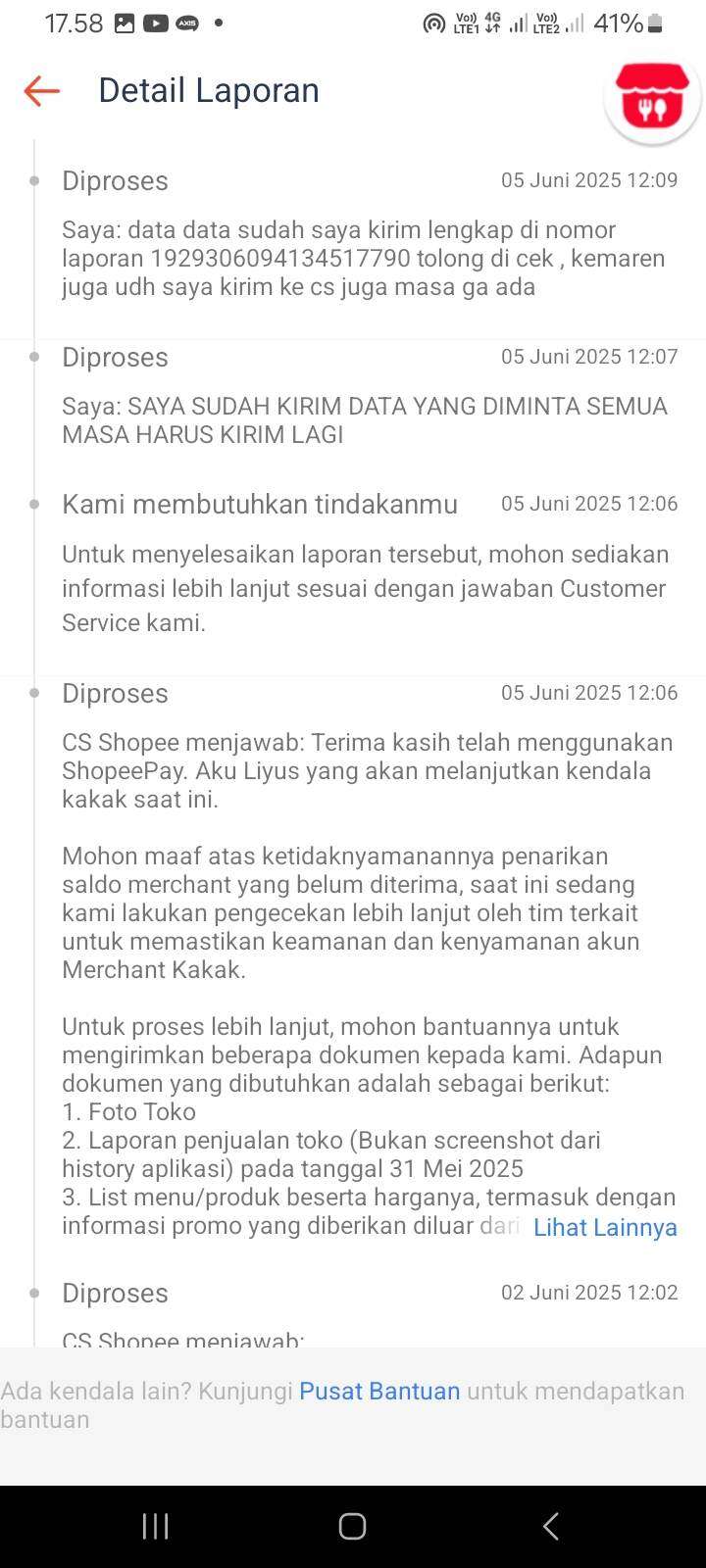Viewport: 706px width, 1568px height.
Task: Expand the reply with Lihat Lainnya
Action: (605, 1227)
